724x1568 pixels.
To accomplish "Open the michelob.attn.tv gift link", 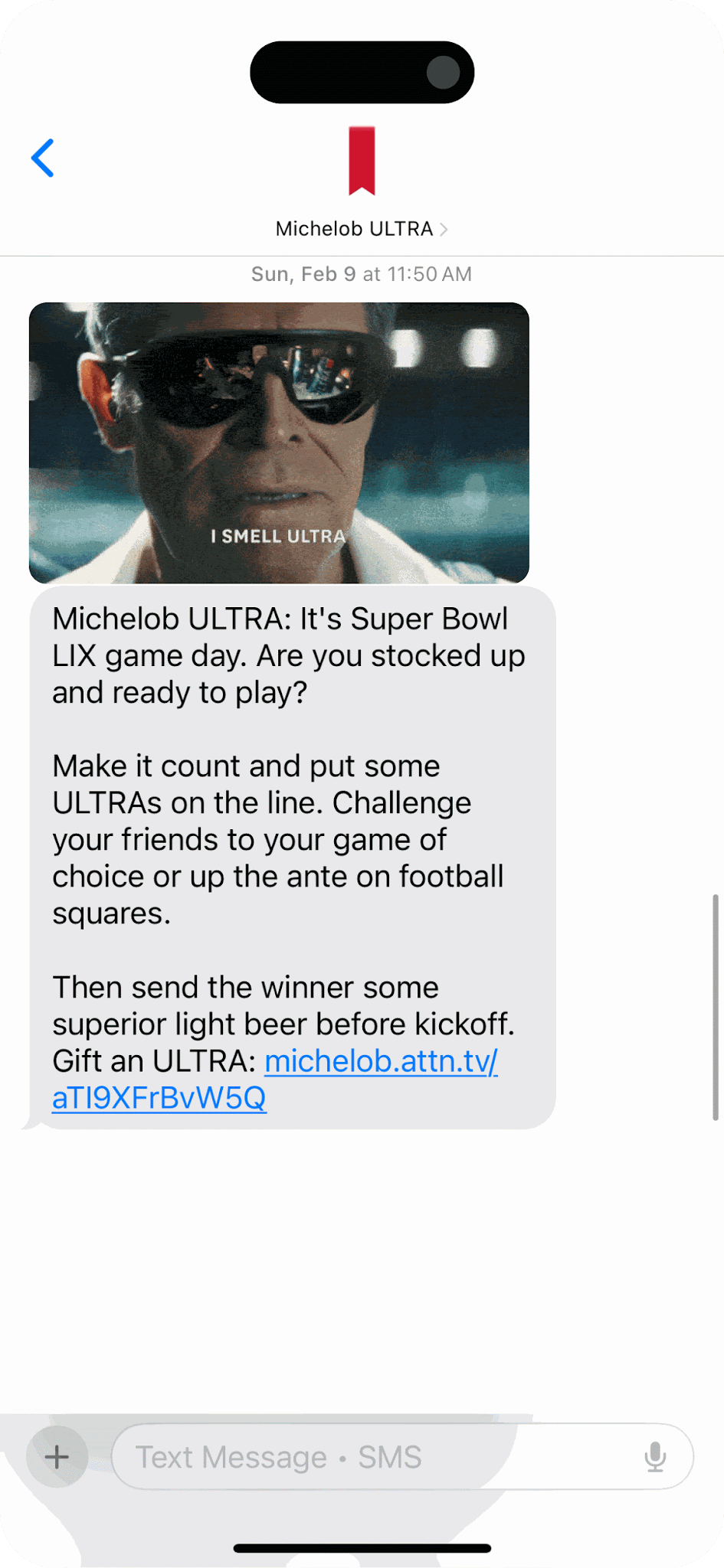I will (381, 1062).
